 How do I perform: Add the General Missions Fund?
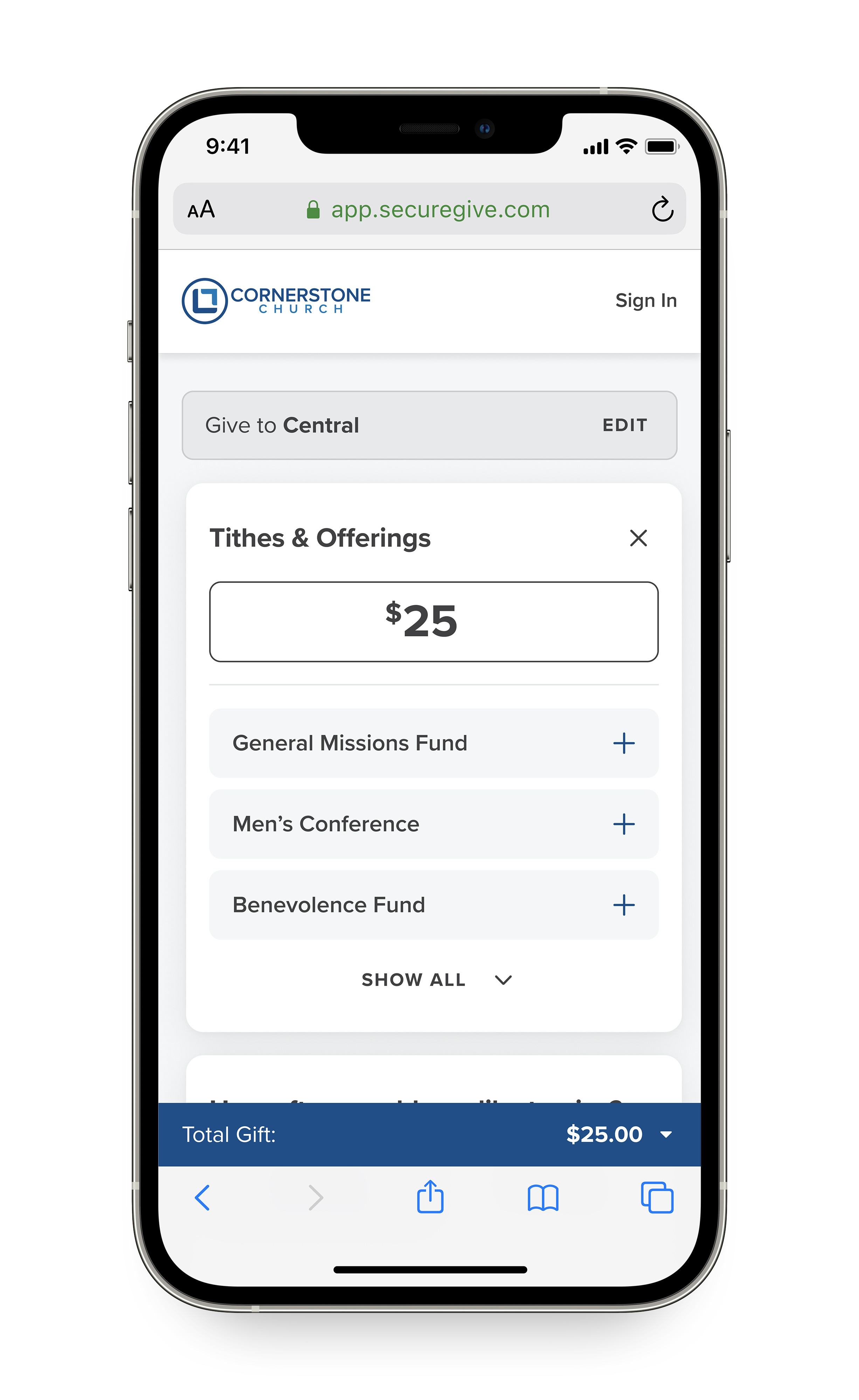tap(623, 743)
